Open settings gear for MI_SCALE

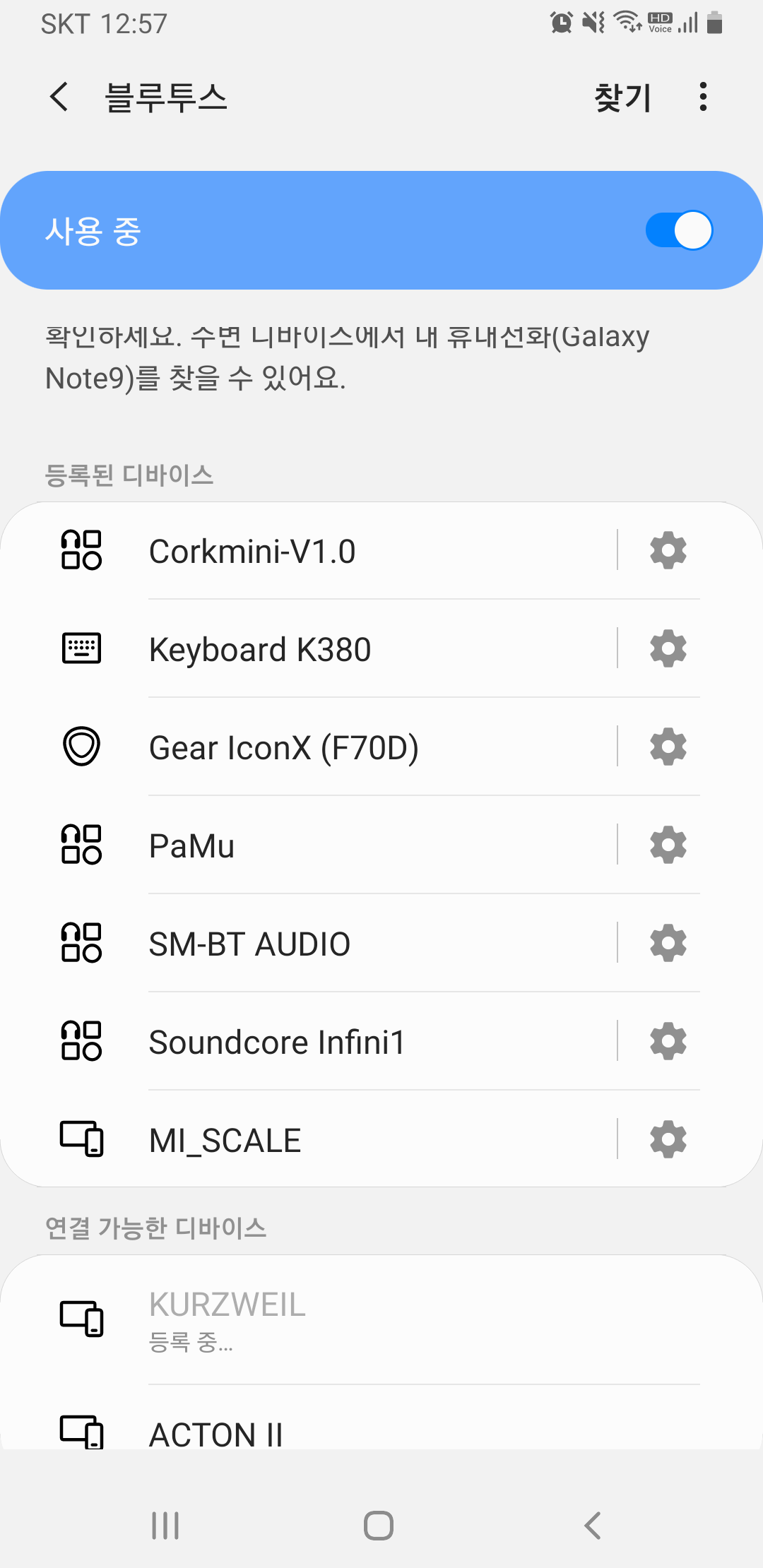[668, 1140]
